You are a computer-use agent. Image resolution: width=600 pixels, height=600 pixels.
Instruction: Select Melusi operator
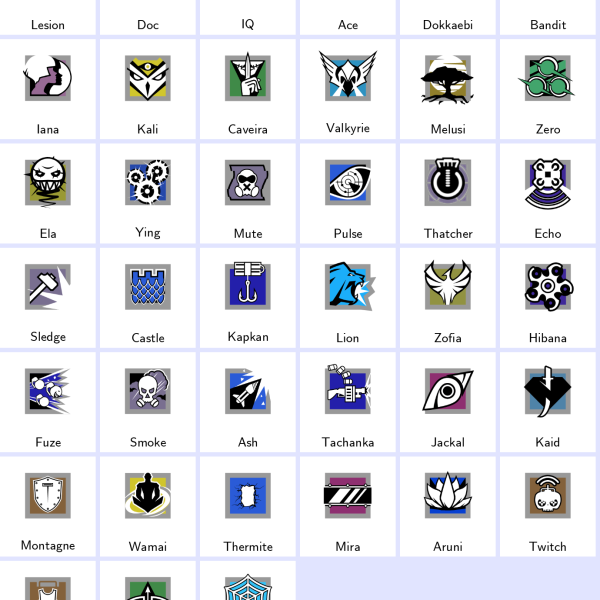[448, 88]
